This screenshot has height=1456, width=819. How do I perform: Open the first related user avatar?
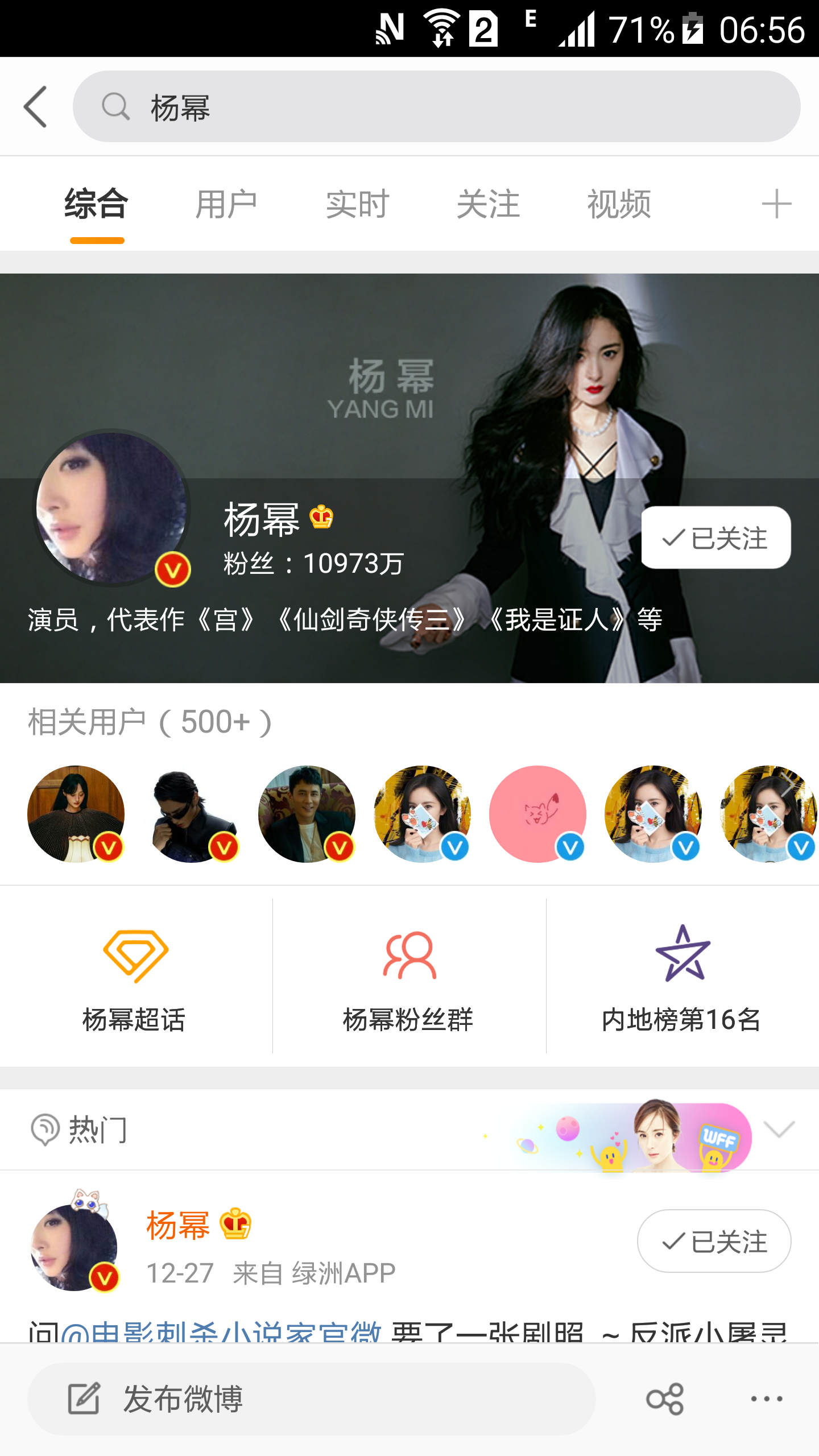click(x=76, y=814)
